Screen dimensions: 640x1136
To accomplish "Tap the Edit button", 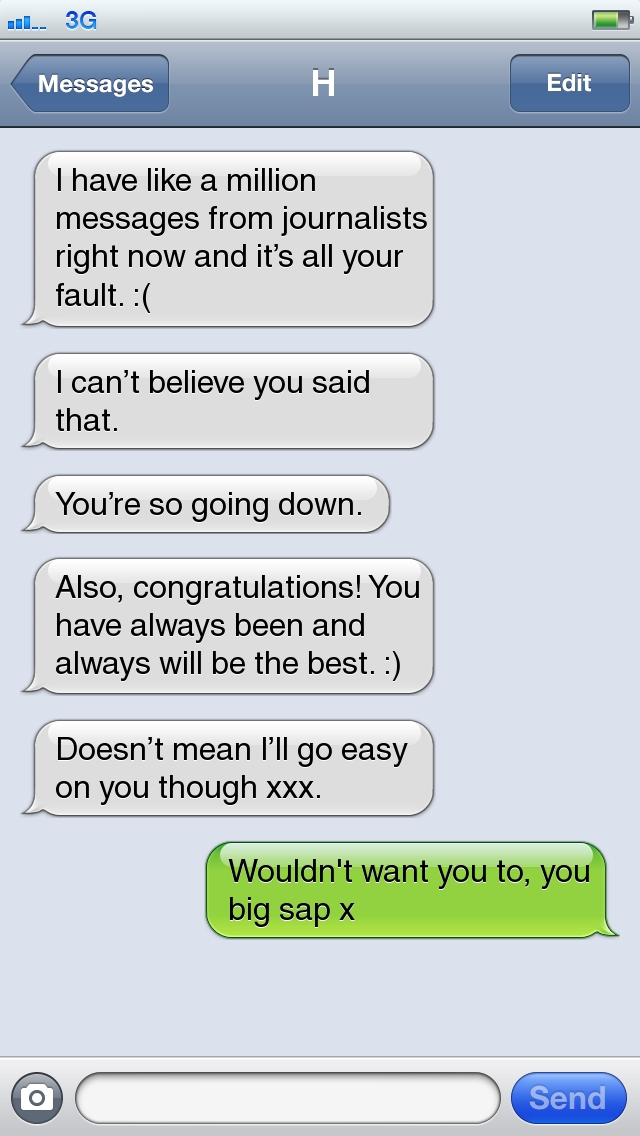I will 568,84.
